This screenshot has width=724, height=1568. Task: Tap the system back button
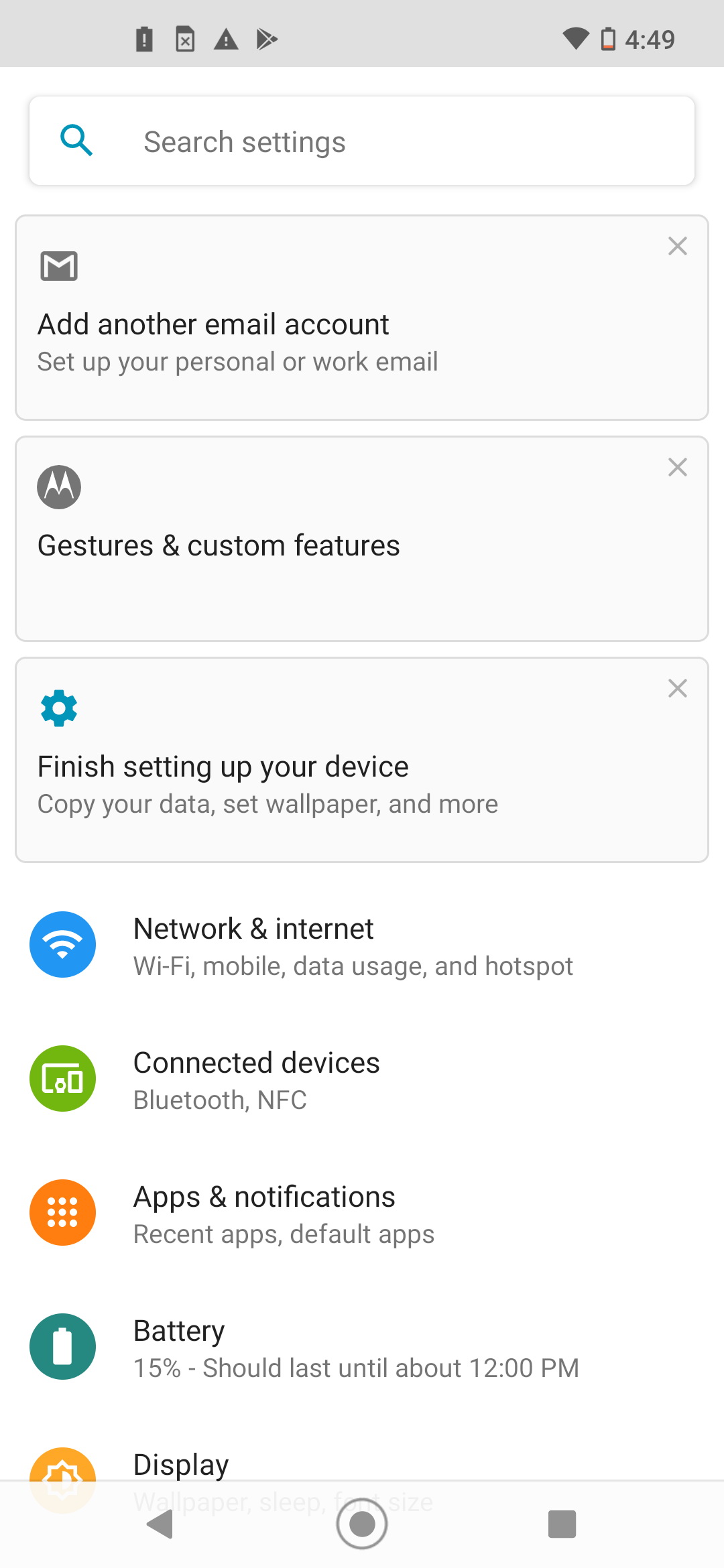[160, 1524]
